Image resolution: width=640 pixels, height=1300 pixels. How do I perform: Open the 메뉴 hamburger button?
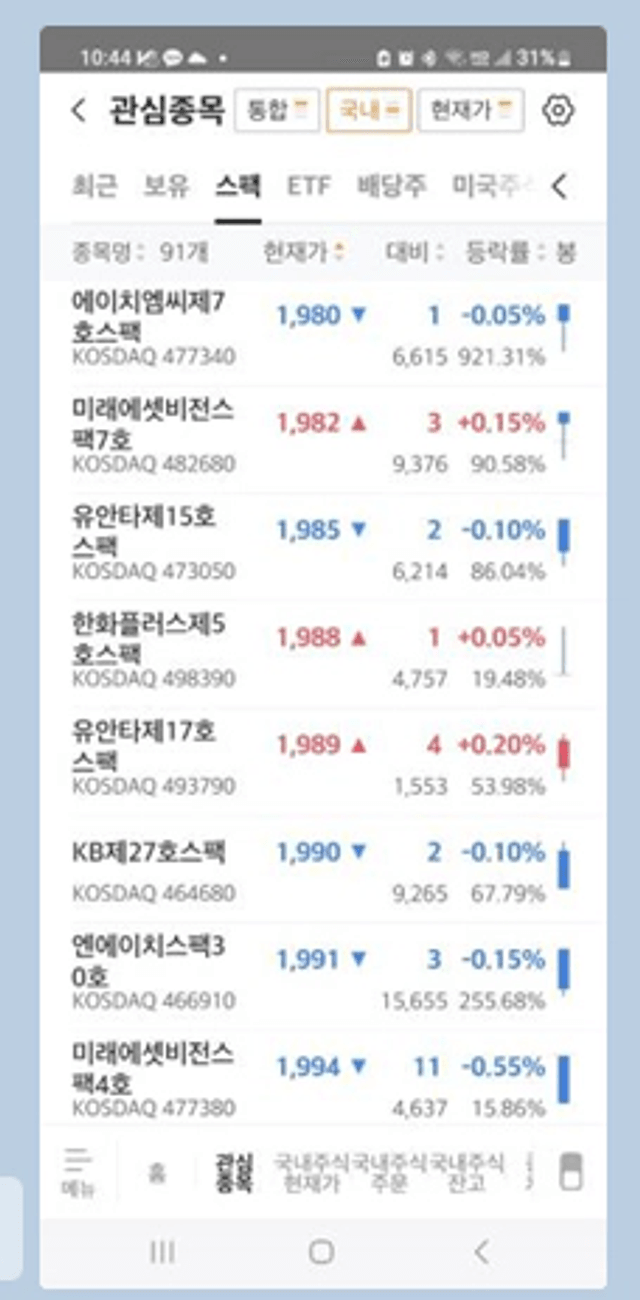(77, 1172)
